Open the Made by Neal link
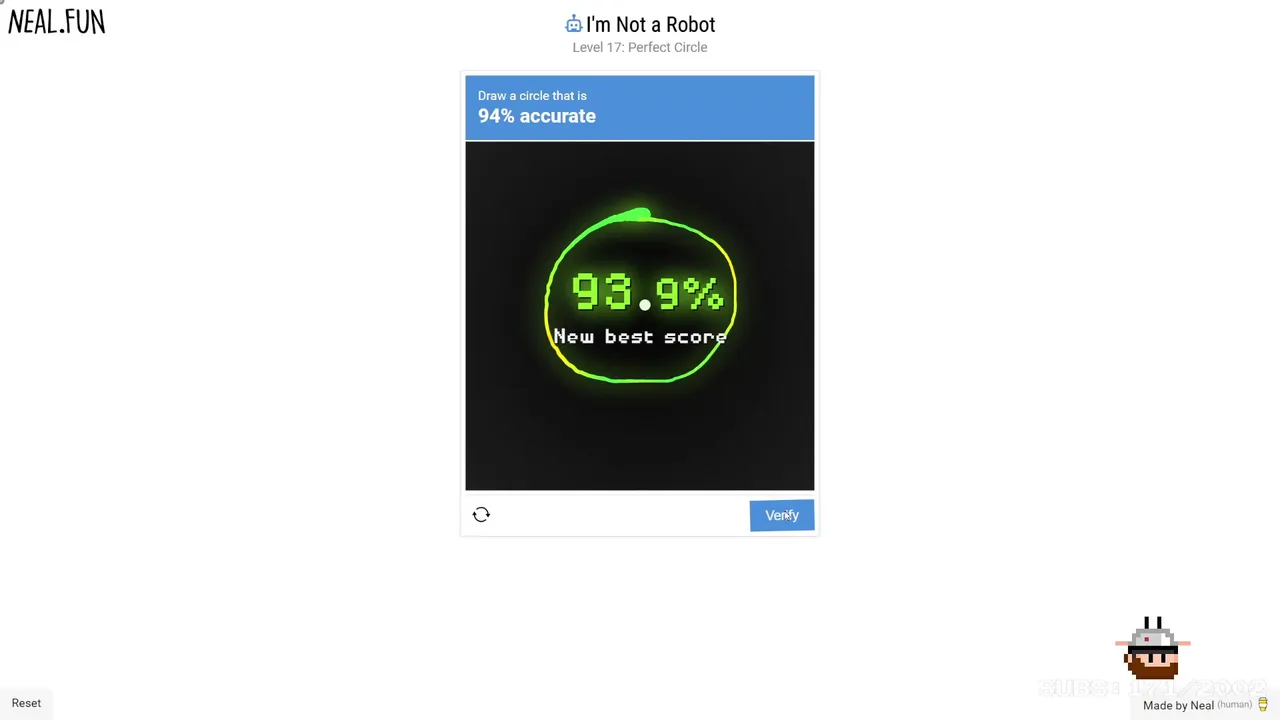The image size is (1280, 720). [1178, 705]
